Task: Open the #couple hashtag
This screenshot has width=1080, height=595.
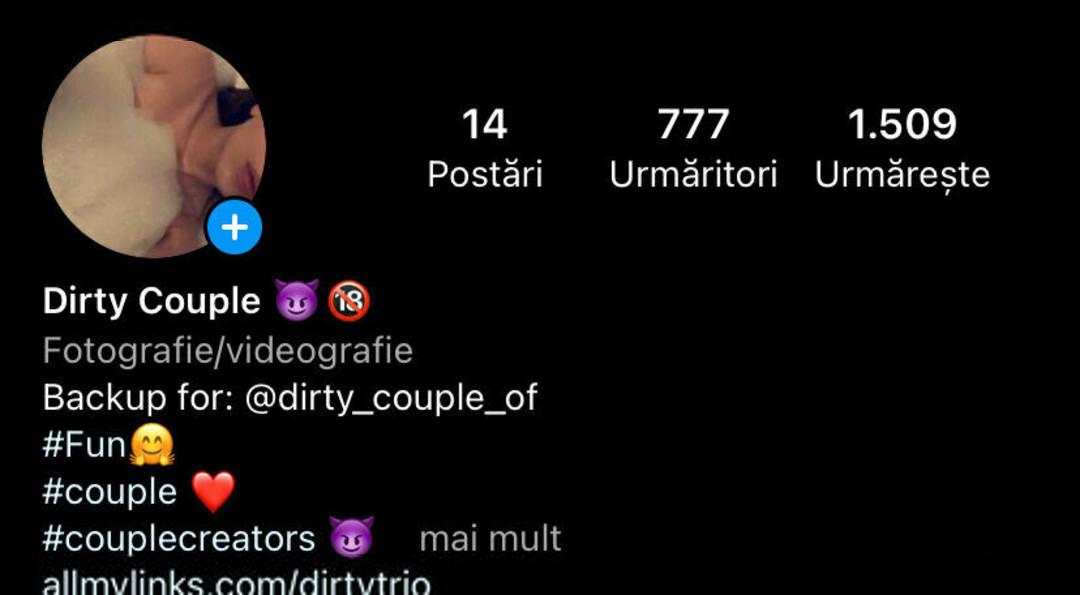Action: [x=110, y=492]
